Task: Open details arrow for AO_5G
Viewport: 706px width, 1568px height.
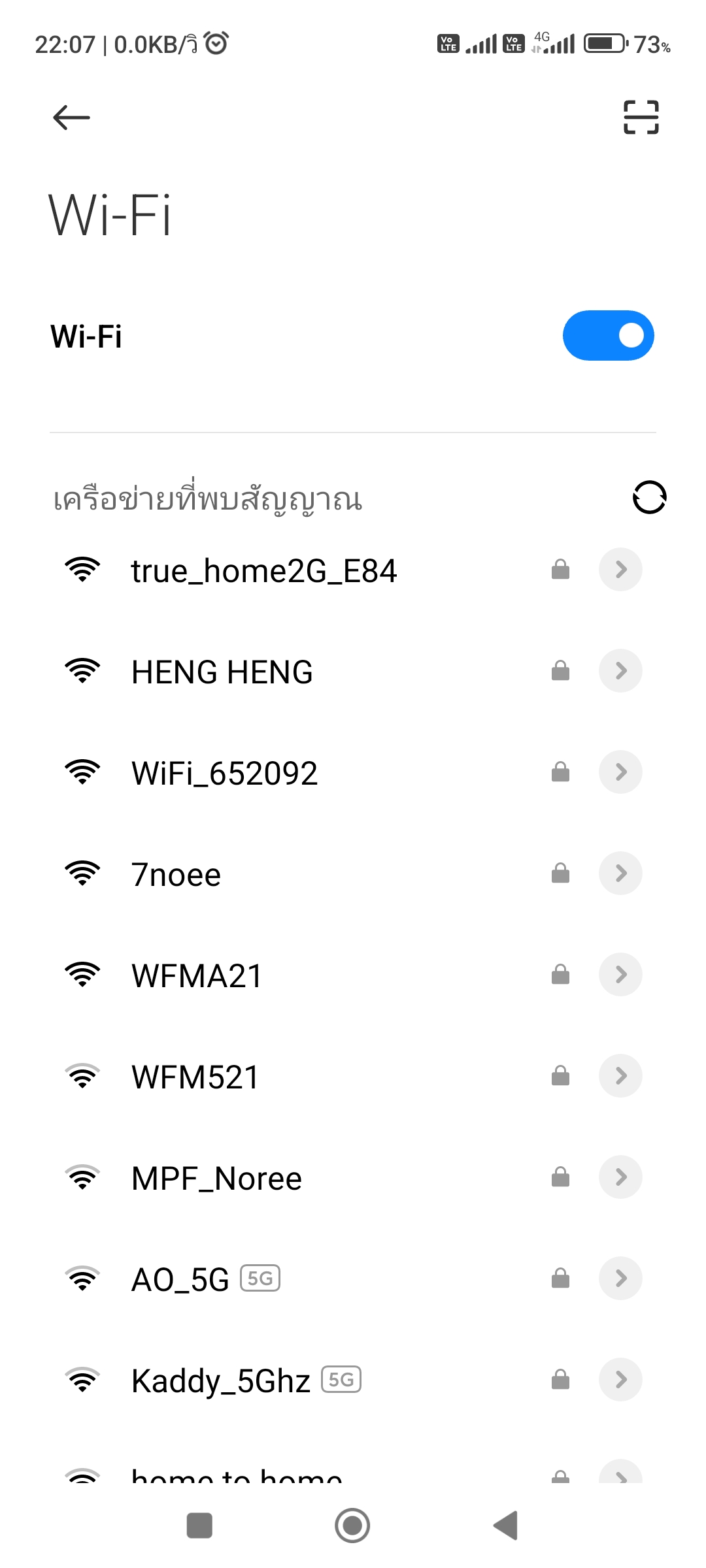Action: click(620, 1279)
